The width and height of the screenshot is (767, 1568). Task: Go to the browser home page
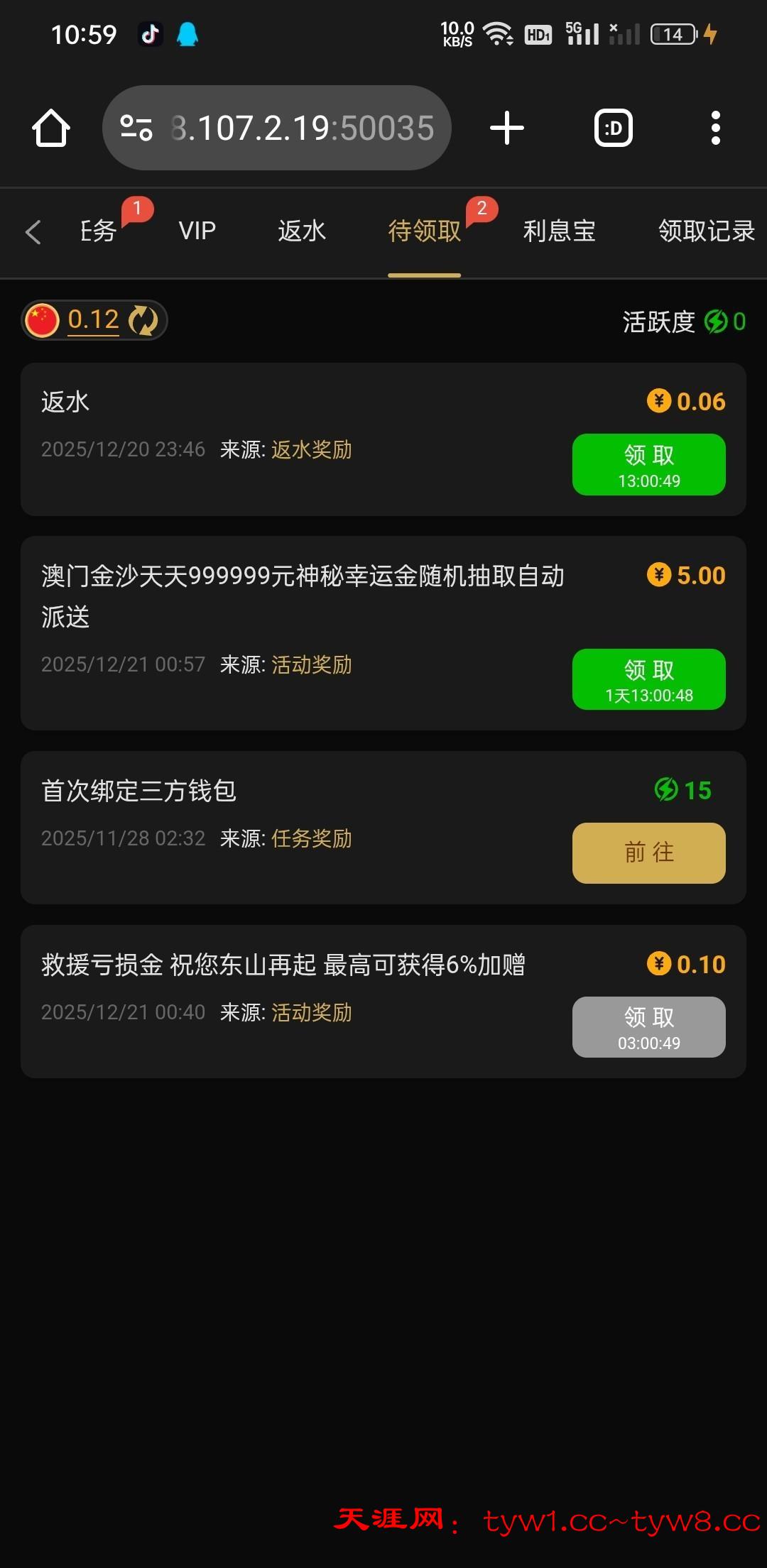coord(51,128)
